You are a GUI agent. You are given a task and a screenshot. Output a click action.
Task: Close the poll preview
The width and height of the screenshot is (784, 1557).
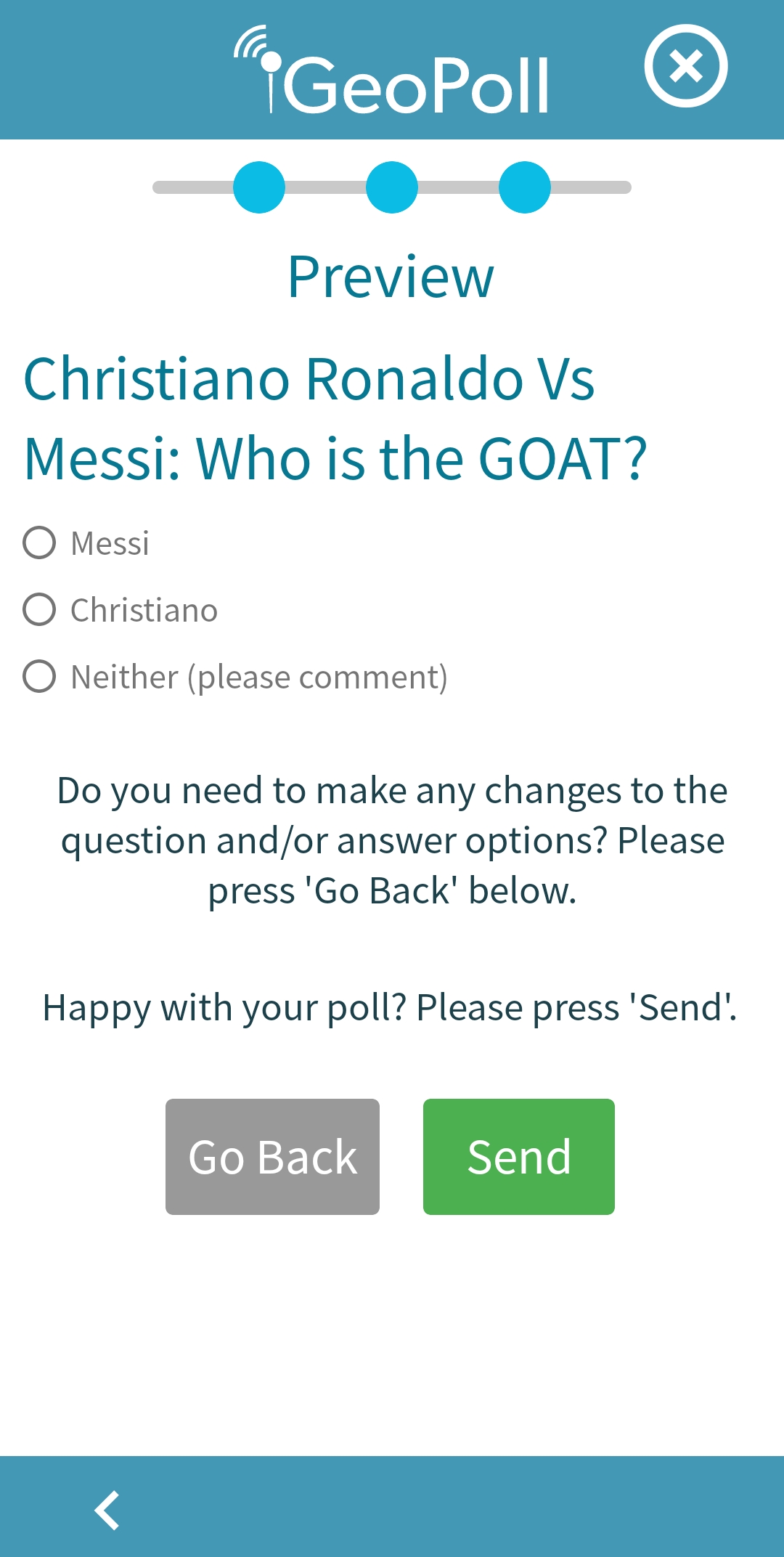(x=685, y=66)
